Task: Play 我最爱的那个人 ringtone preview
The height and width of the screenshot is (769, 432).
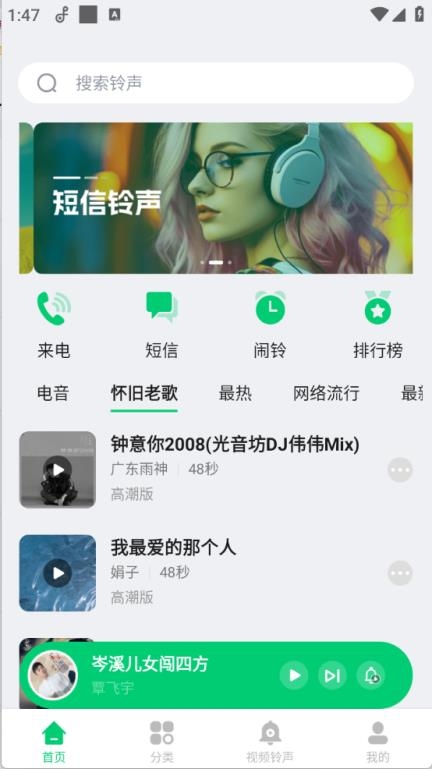Action: [x=57, y=573]
